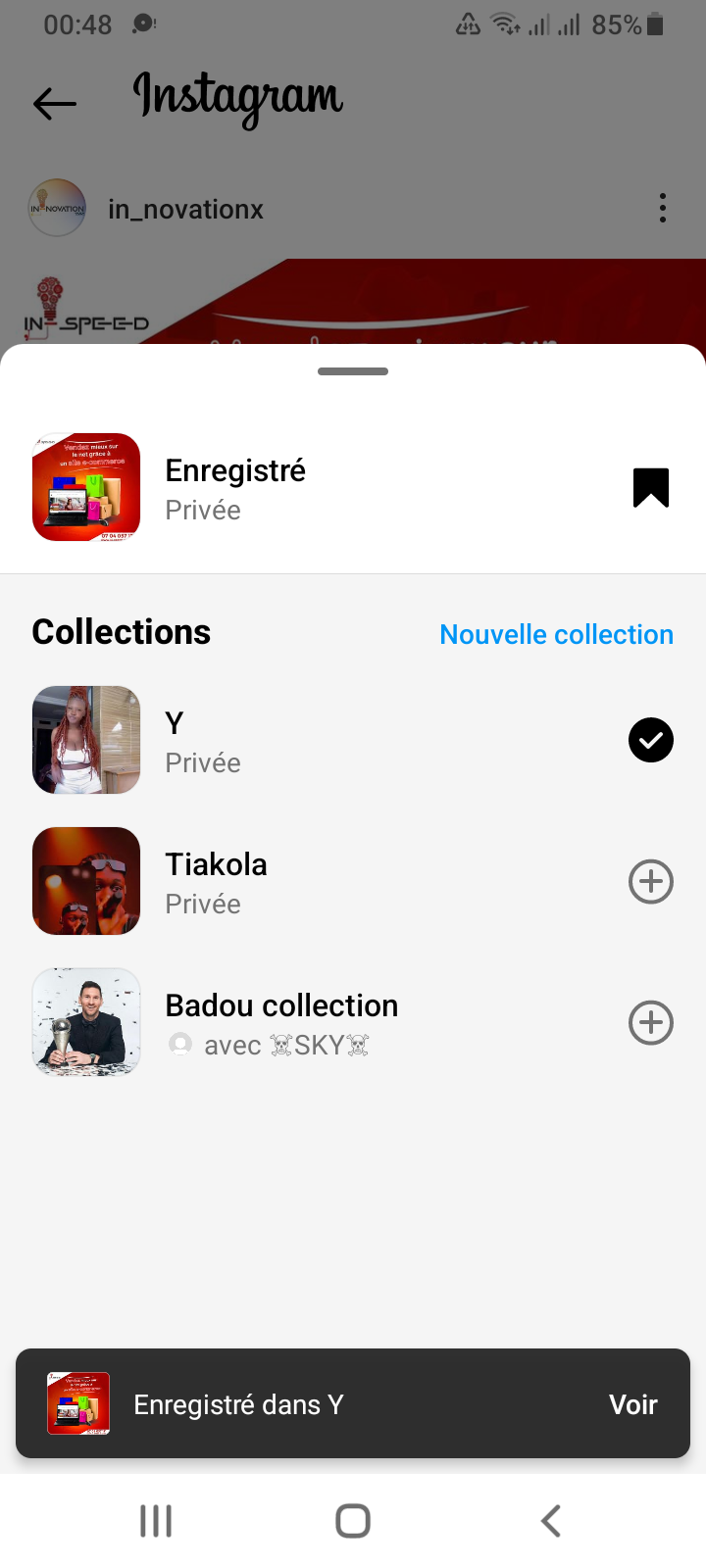Screen dimensions: 706x1568
Task: Open the system recent apps view
Action: click(156, 1521)
